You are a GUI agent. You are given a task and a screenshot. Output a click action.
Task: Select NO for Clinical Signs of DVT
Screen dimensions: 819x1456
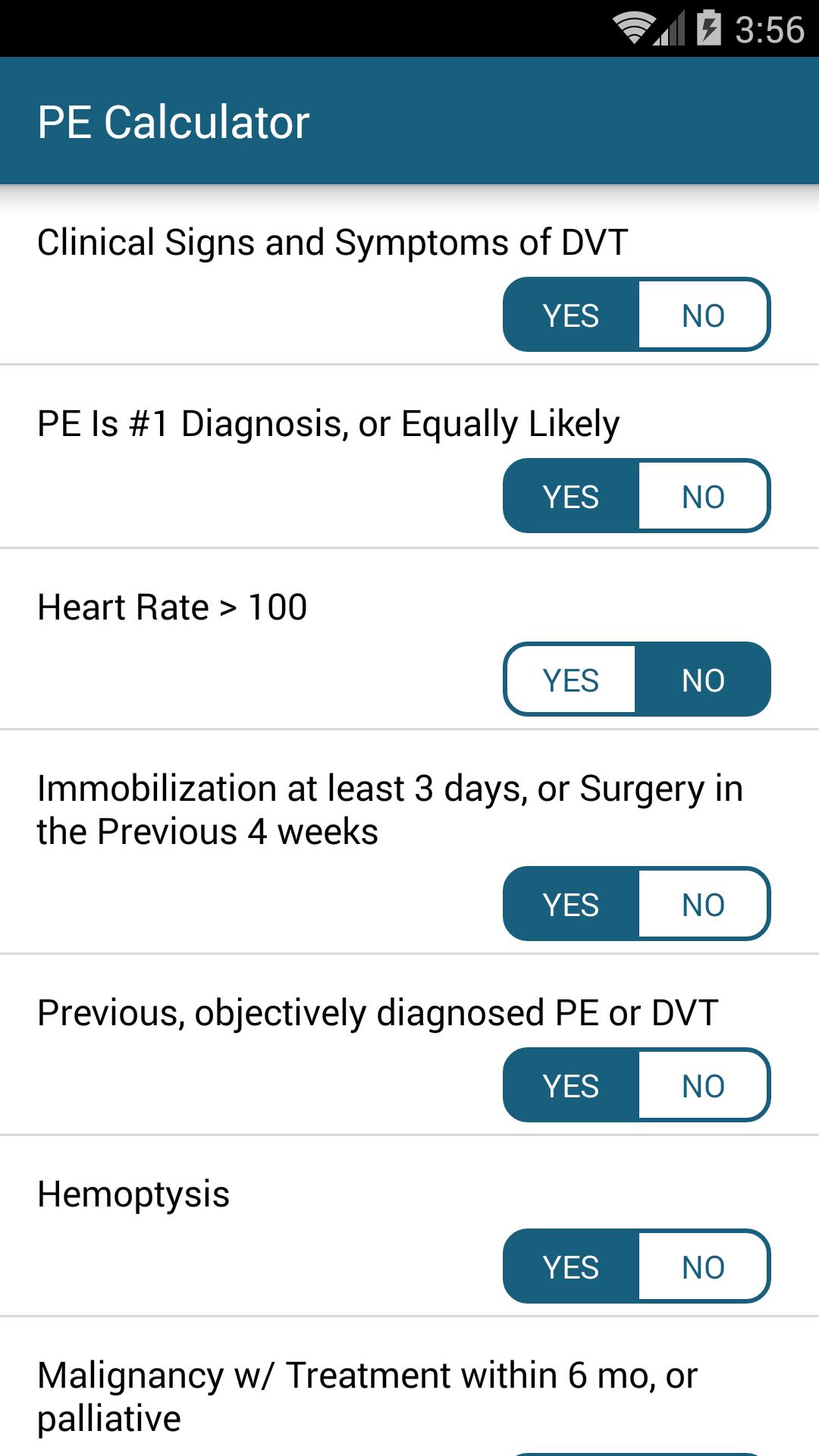click(704, 315)
